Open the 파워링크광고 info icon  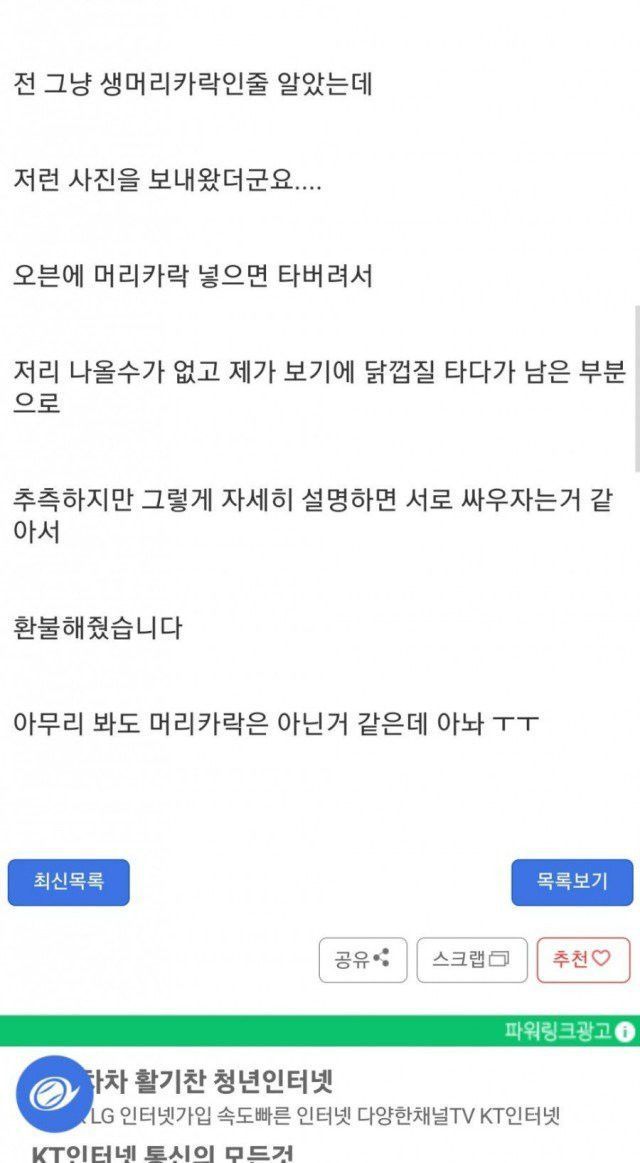(x=625, y=1032)
